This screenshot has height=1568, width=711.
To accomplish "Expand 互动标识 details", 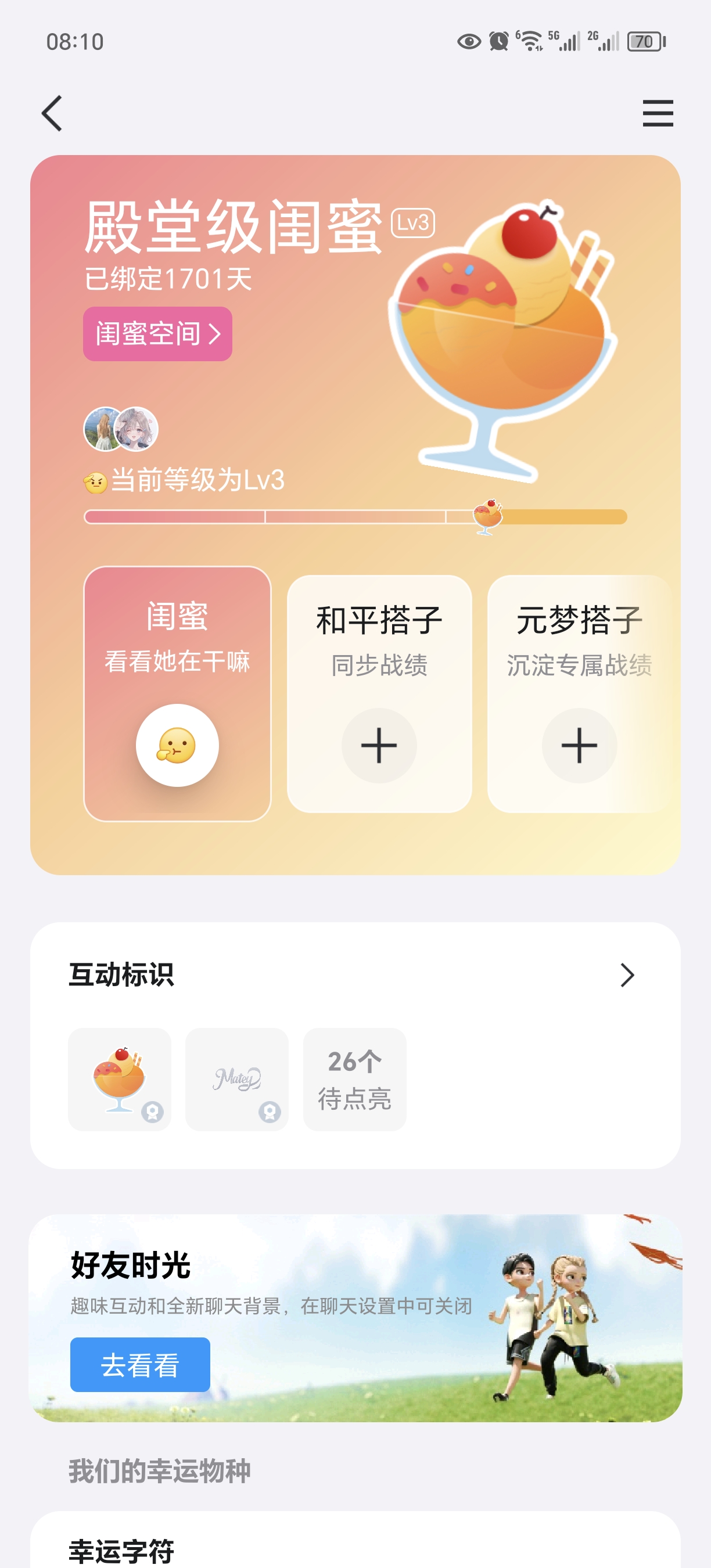I will tap(627, 975).
